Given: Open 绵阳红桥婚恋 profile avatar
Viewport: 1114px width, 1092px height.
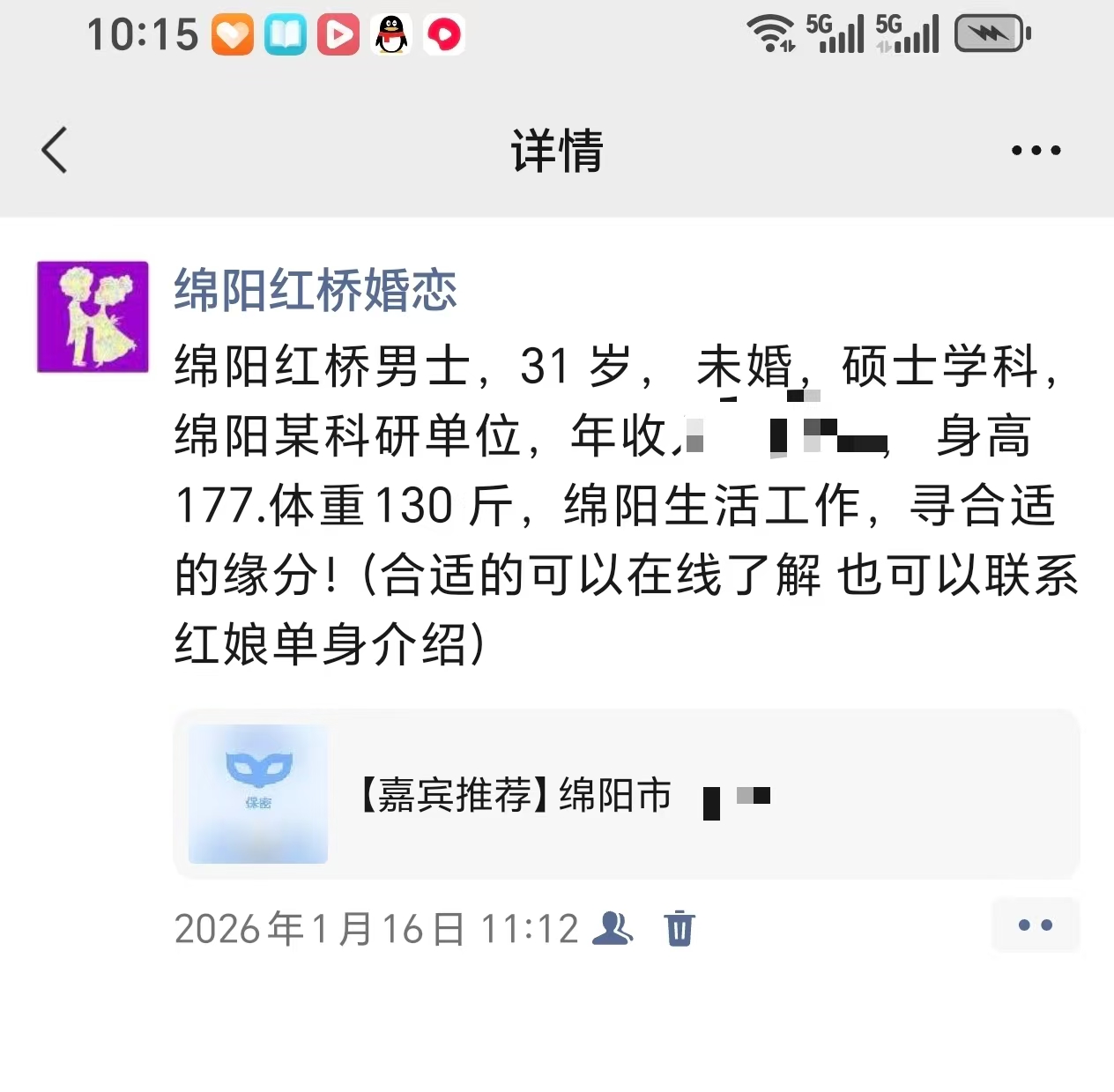Looking at the screenshot, I should [93, 316].
